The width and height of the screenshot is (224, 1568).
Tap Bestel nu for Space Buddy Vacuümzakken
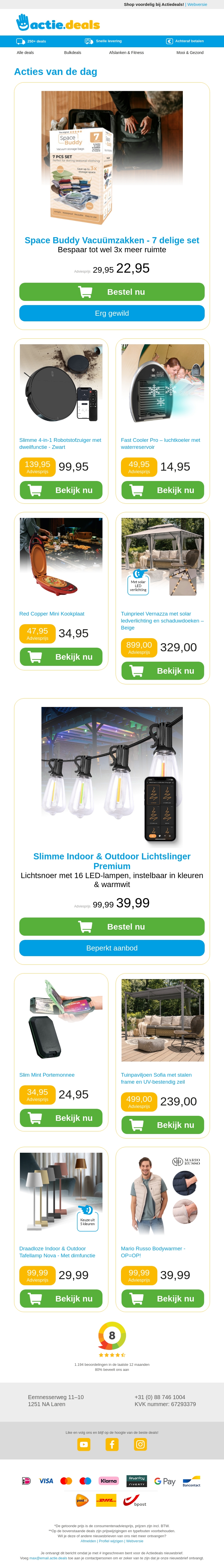[112, 292]
